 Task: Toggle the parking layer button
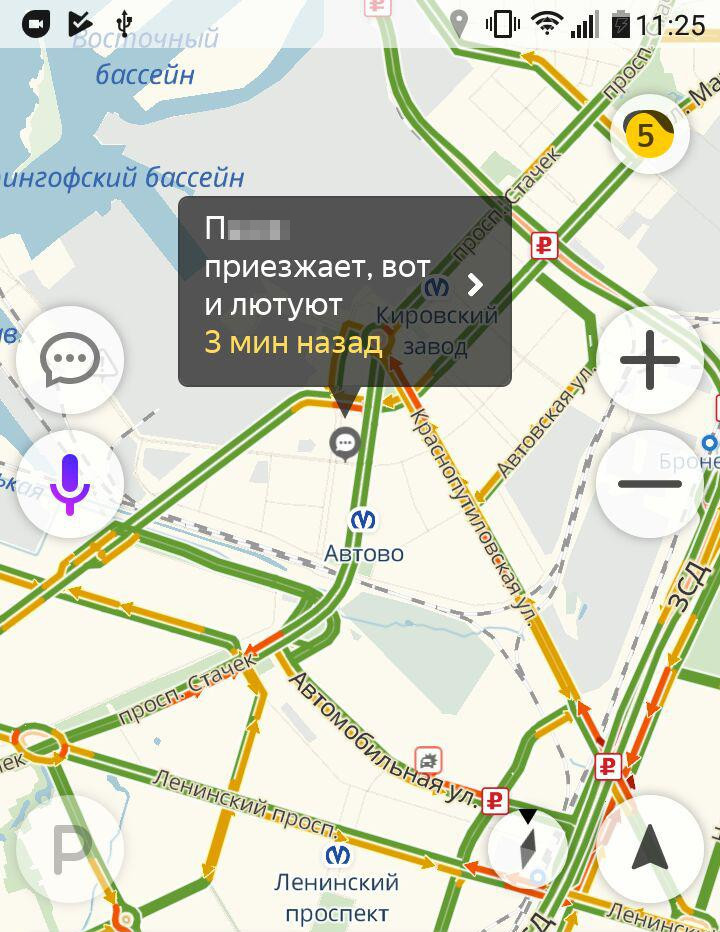[x=70, y=850]
